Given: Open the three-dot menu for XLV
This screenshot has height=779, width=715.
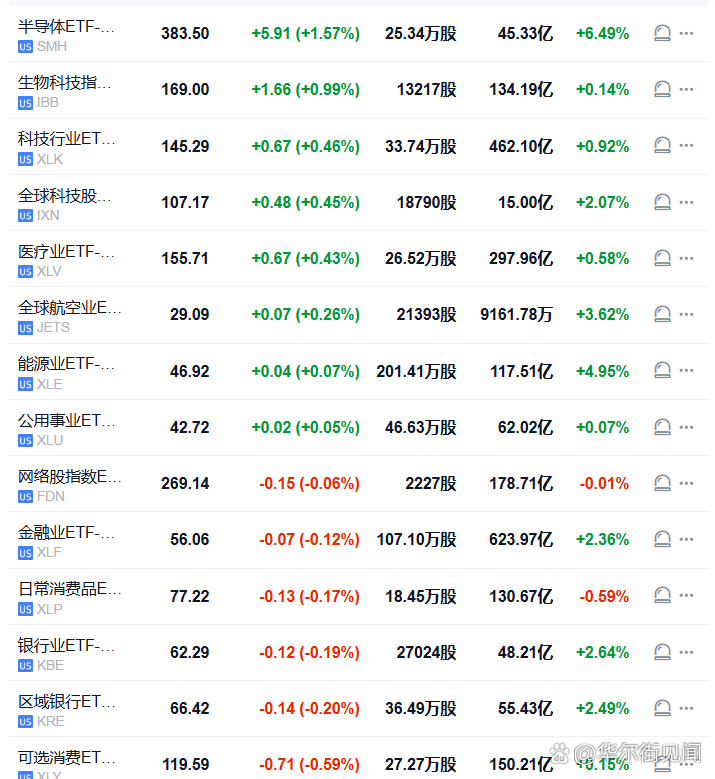Looking at the screenshot, I should (x=686, y=259).
